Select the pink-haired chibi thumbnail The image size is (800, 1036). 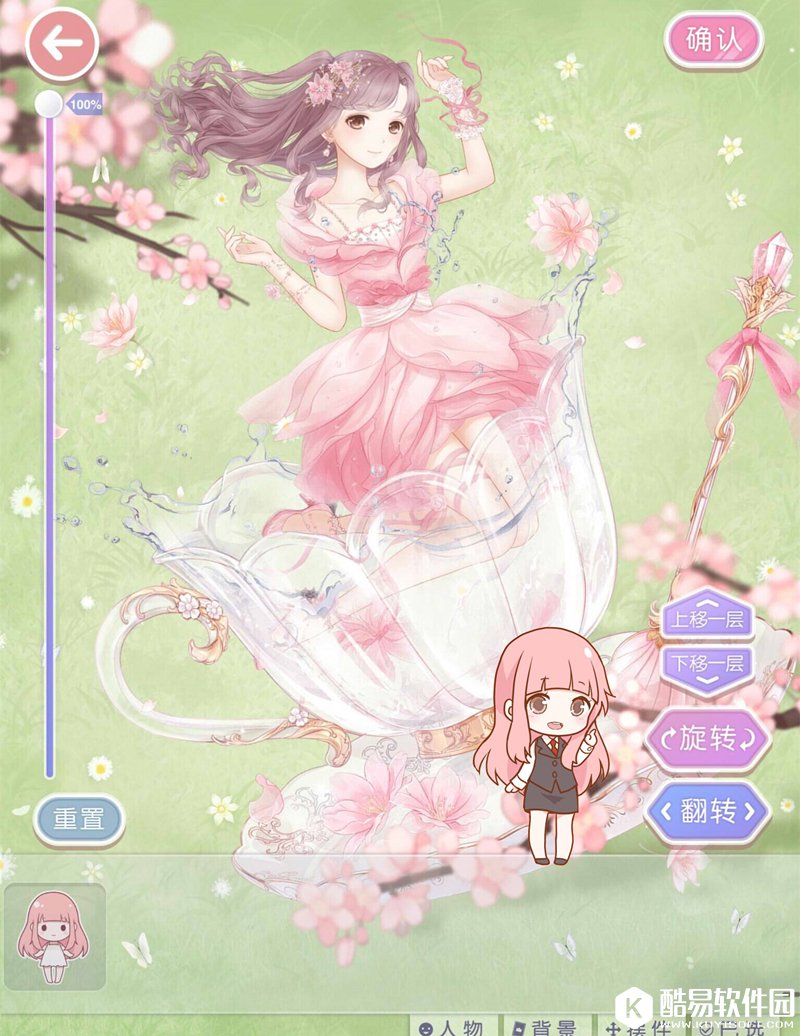click(54, 937)
